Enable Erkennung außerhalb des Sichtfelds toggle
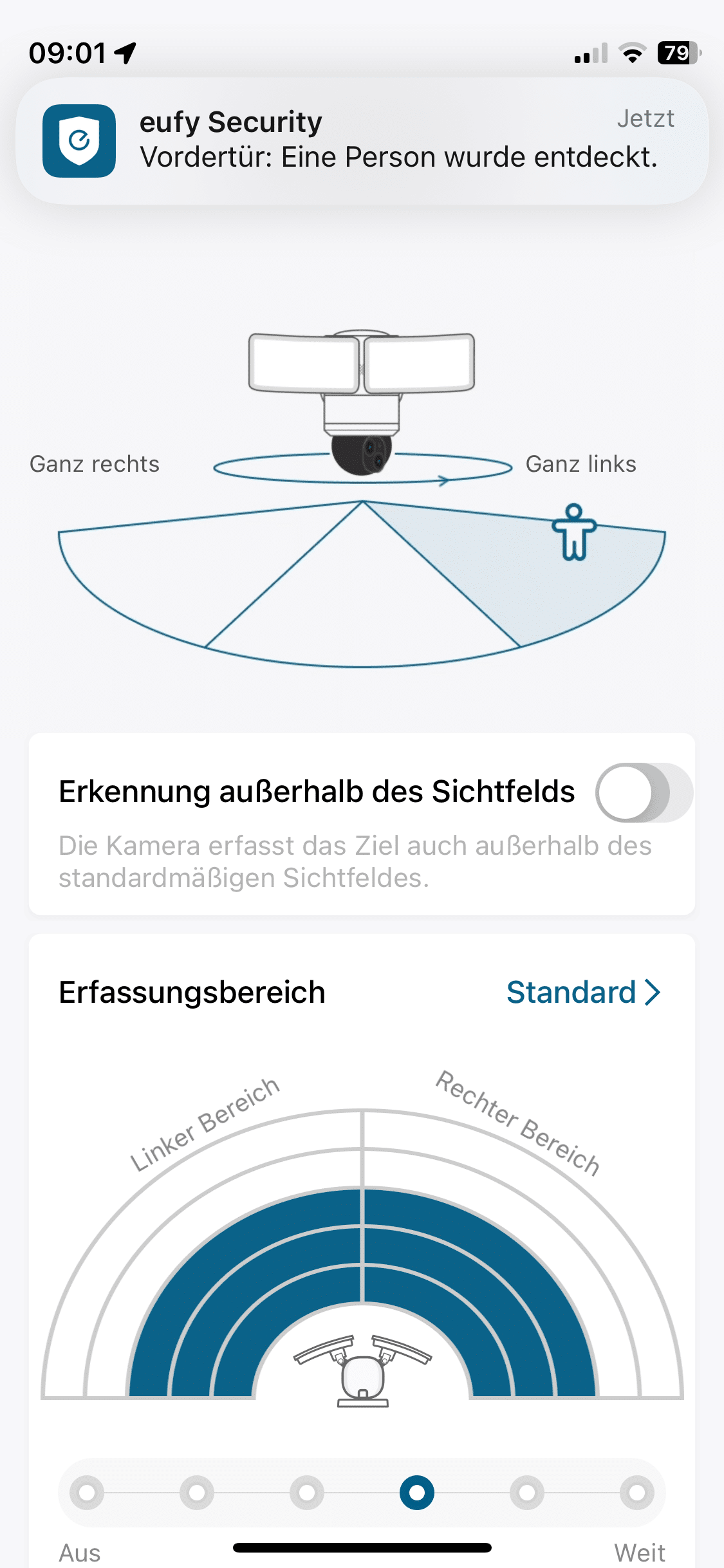The width and height of the screenshot is (724, 1568). (643, 792)
